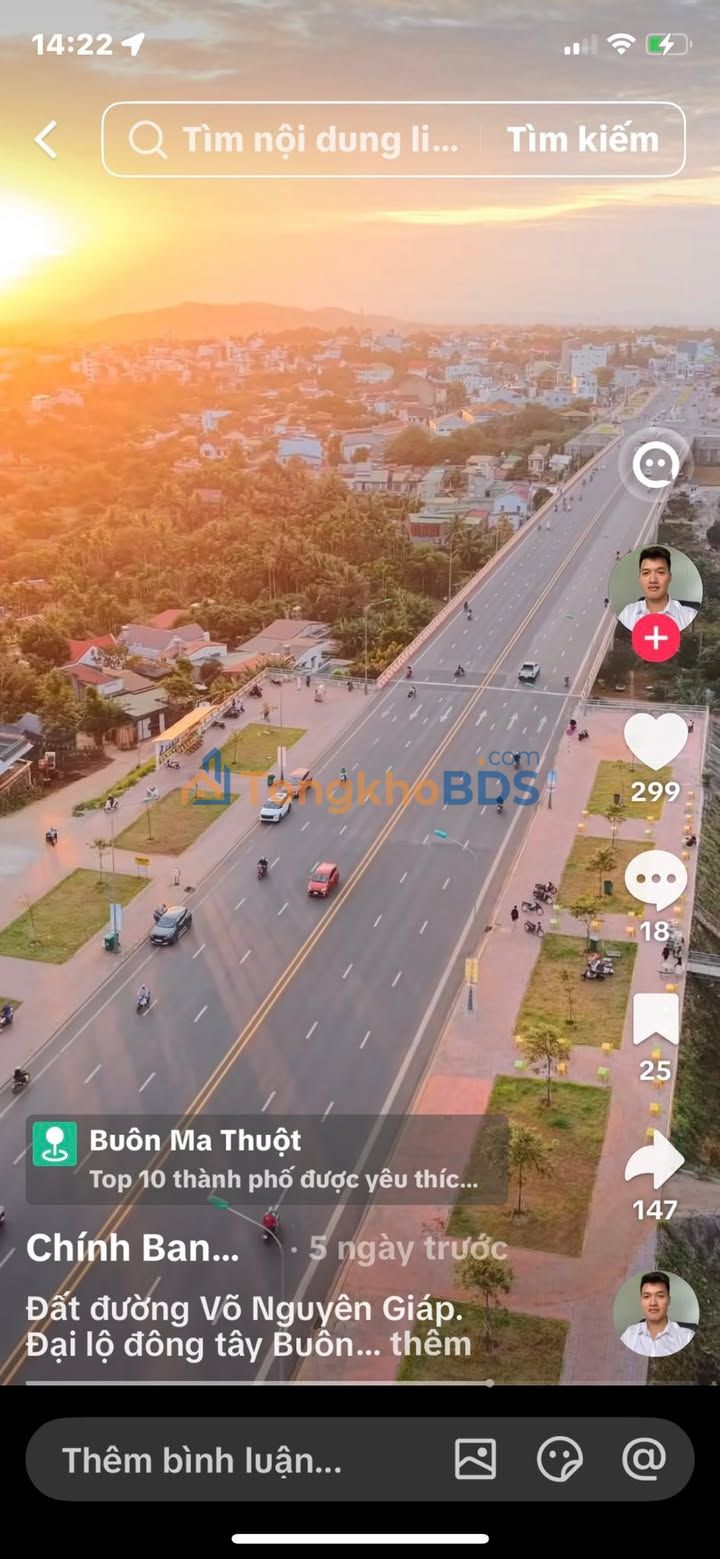
Task: Bookmark this video to favorites
Action: click(655, 1020)
